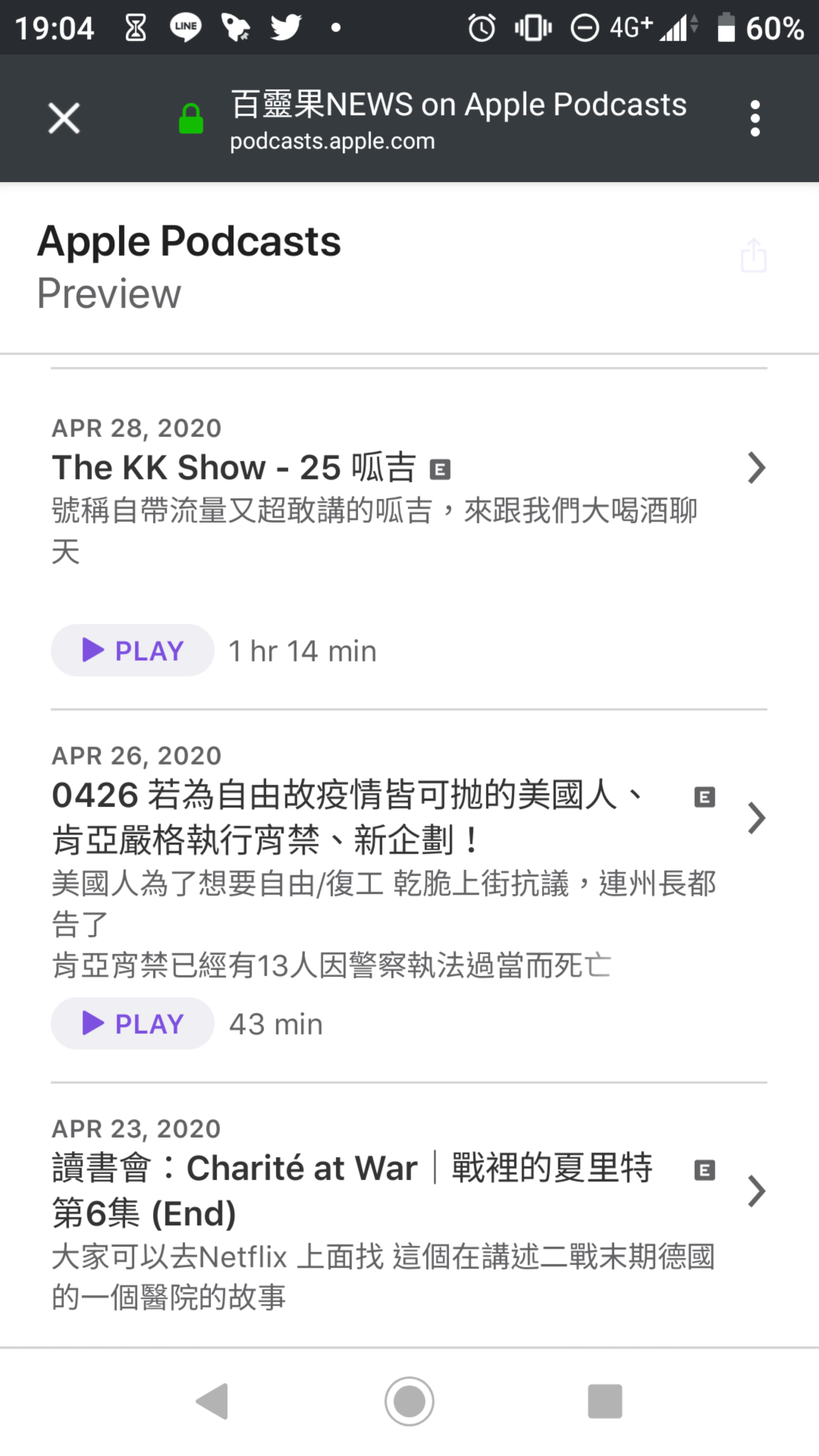Go back using system back button
Image resolution: width=819 pixels, height=1456 pixels.
(x=212, y=1401)
